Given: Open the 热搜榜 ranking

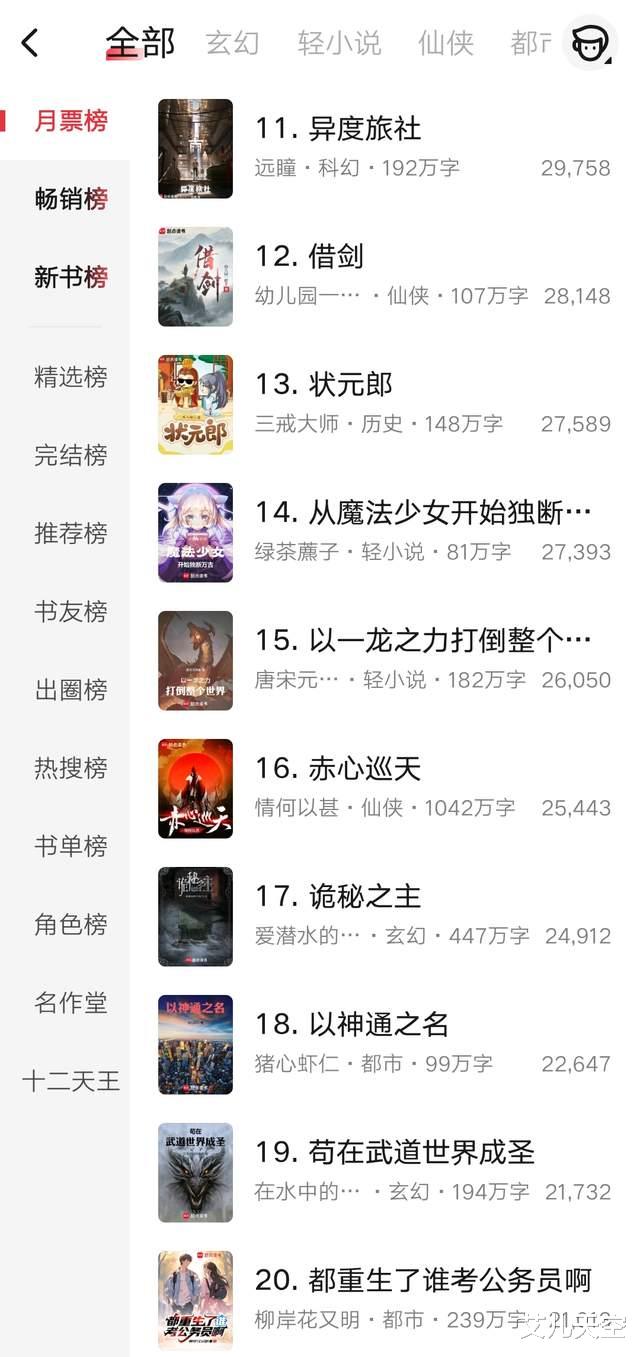Looking at the screenshot, I should click(71, 768).
